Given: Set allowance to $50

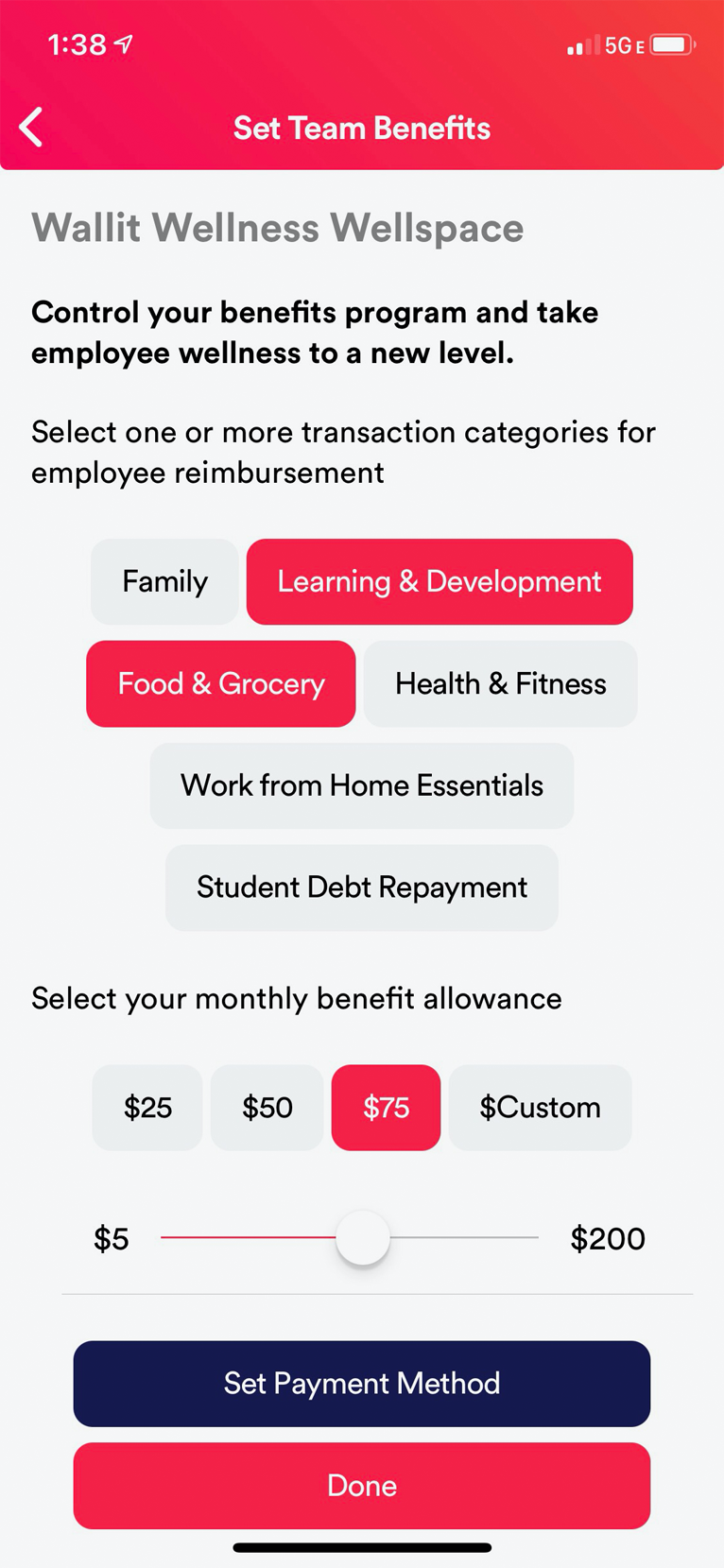Looking at the screenshot, I should click(267, 1108).
